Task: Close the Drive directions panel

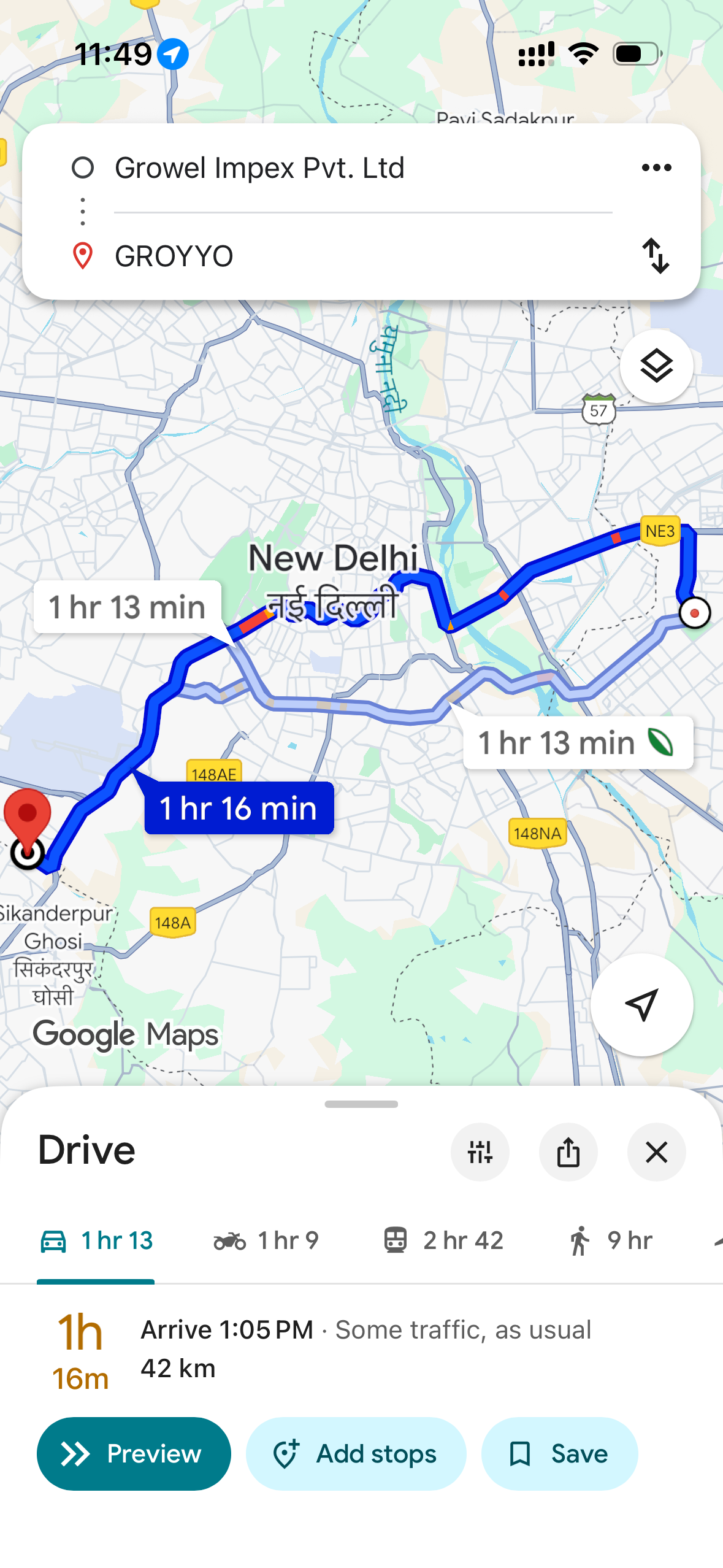Action: [x=656, y=1152]
